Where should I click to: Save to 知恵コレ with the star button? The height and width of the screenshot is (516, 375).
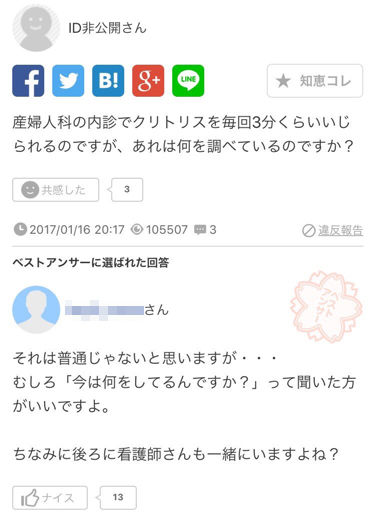coord(315,81)
